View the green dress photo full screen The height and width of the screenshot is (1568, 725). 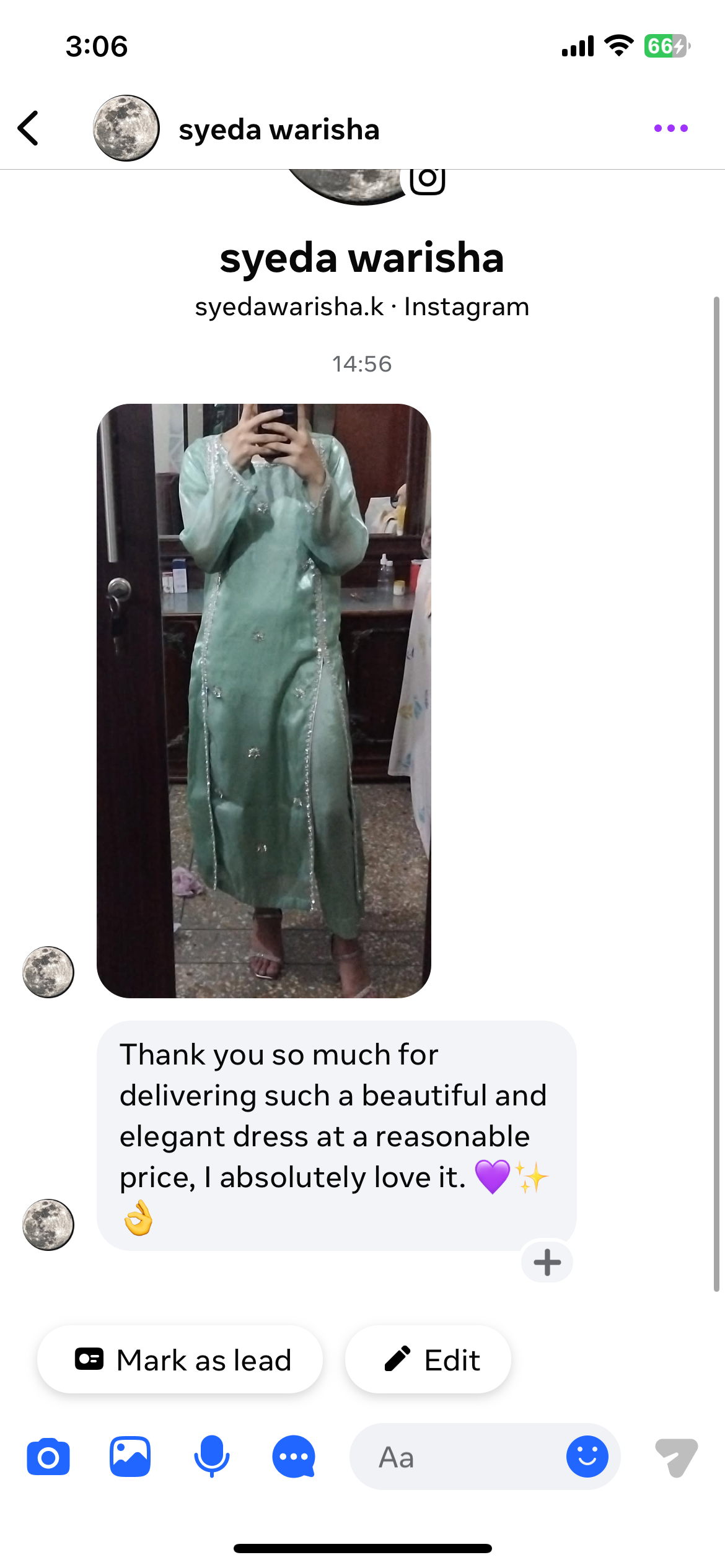click(263, 700)
